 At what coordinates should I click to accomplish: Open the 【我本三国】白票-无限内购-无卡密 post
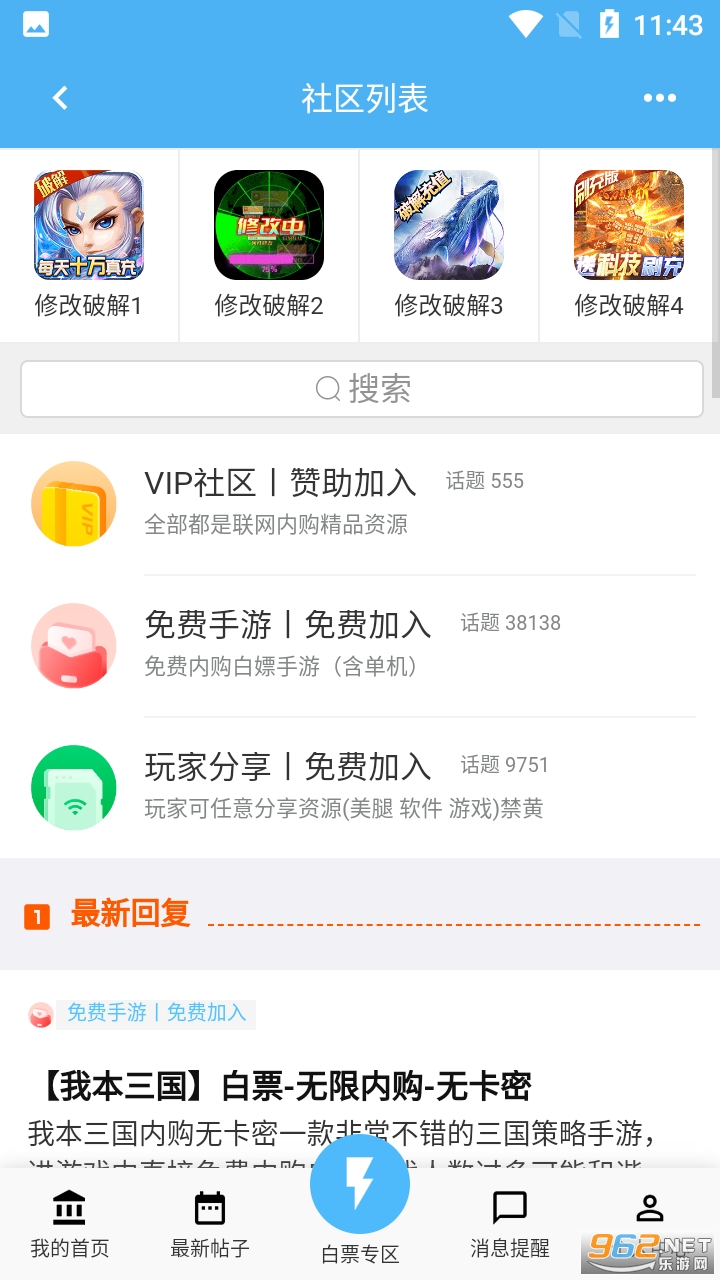(x=280, y=1085)
